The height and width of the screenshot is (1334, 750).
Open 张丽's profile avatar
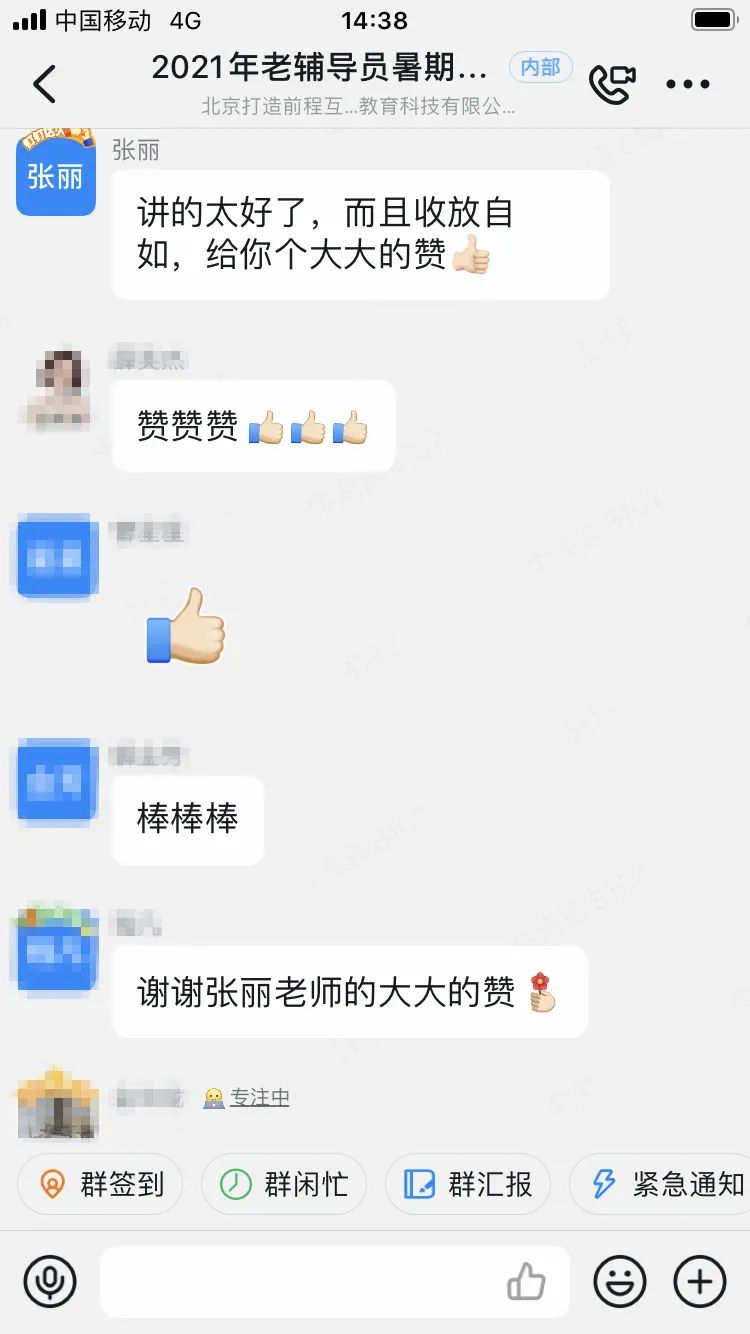(x=56, y=176)
